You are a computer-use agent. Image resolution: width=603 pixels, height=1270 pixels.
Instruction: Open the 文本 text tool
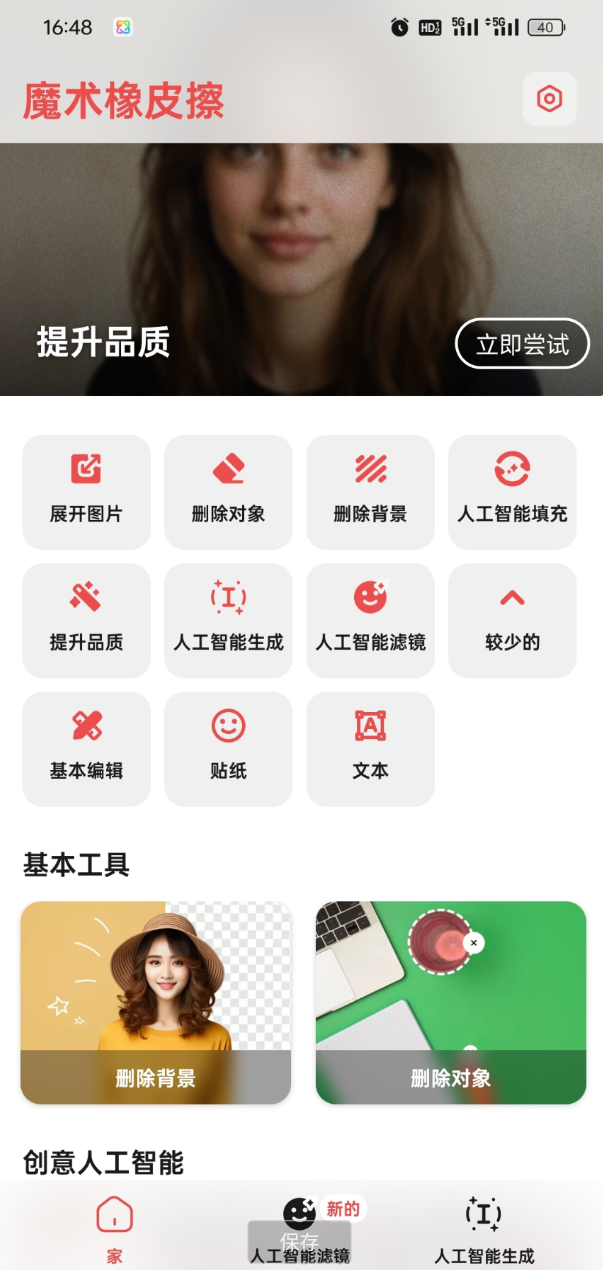tap(370, 747)
